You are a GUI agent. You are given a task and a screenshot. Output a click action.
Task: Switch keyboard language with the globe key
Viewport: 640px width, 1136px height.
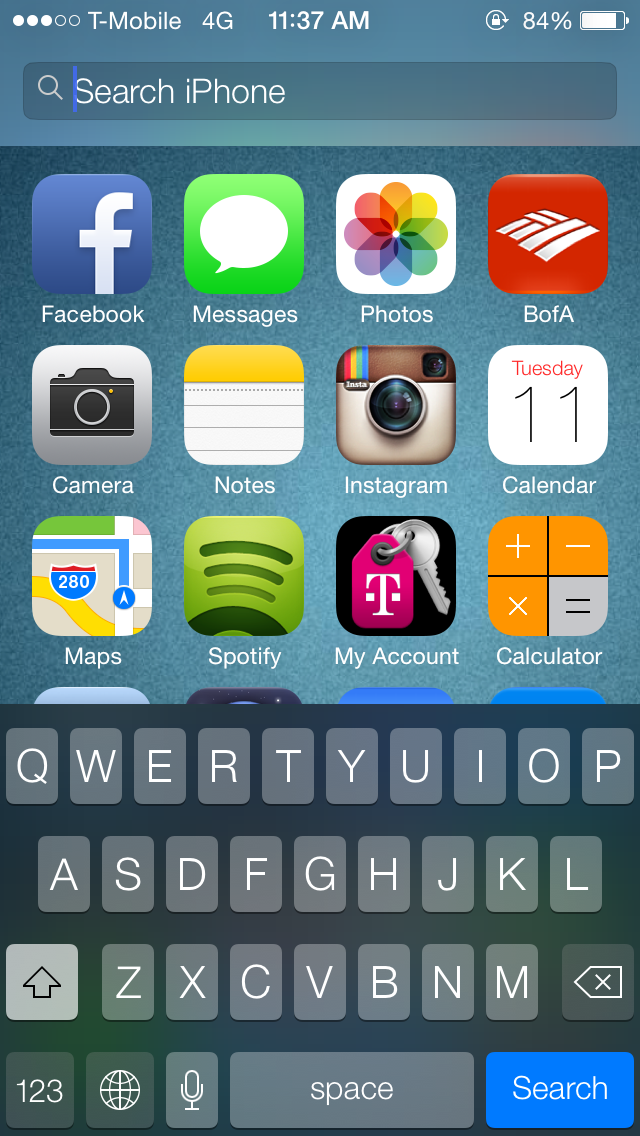coord(120,1089)
